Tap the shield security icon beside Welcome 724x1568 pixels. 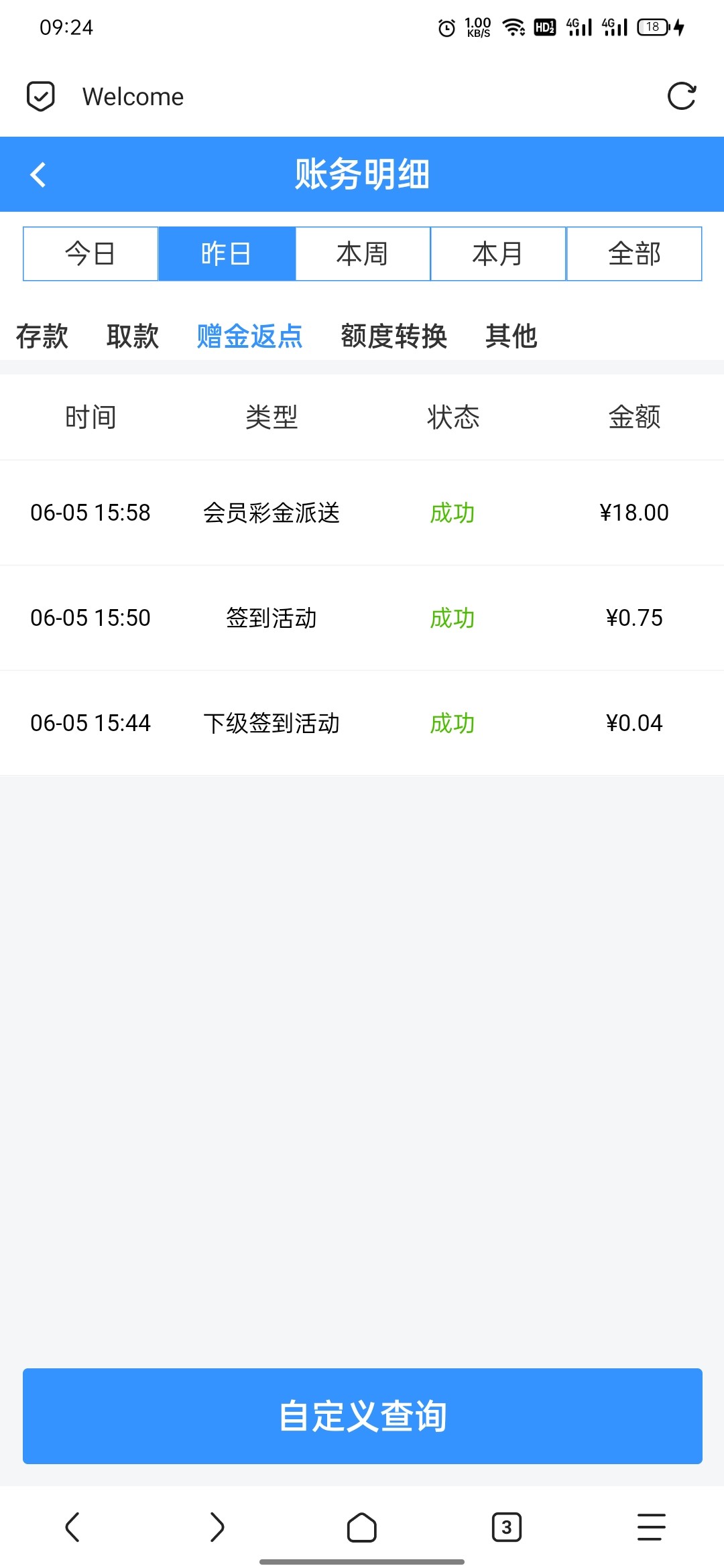(41, 96)
